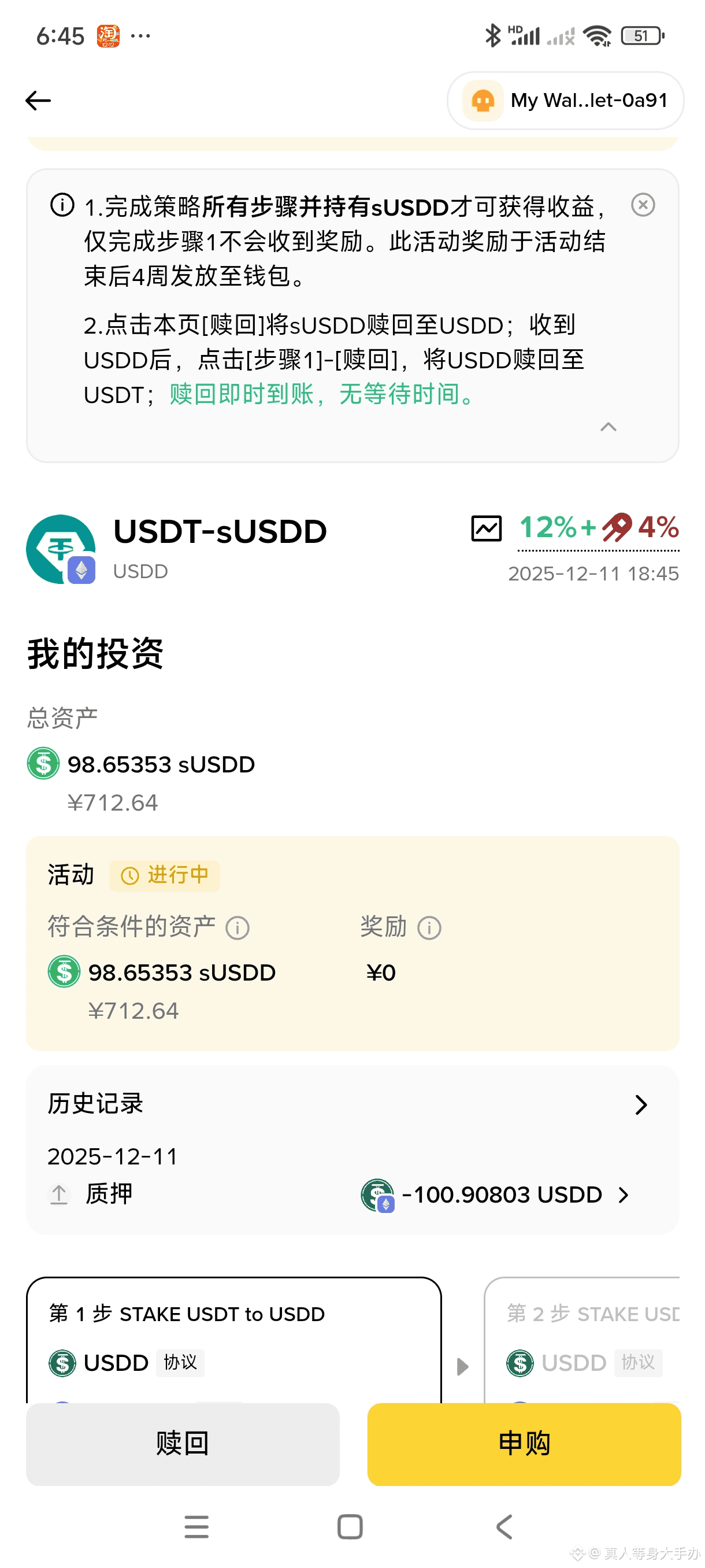Dismiss the notice about sUSDD rewards
Viewport: 705px width, 1568px height.
click(x=643, y=205)
